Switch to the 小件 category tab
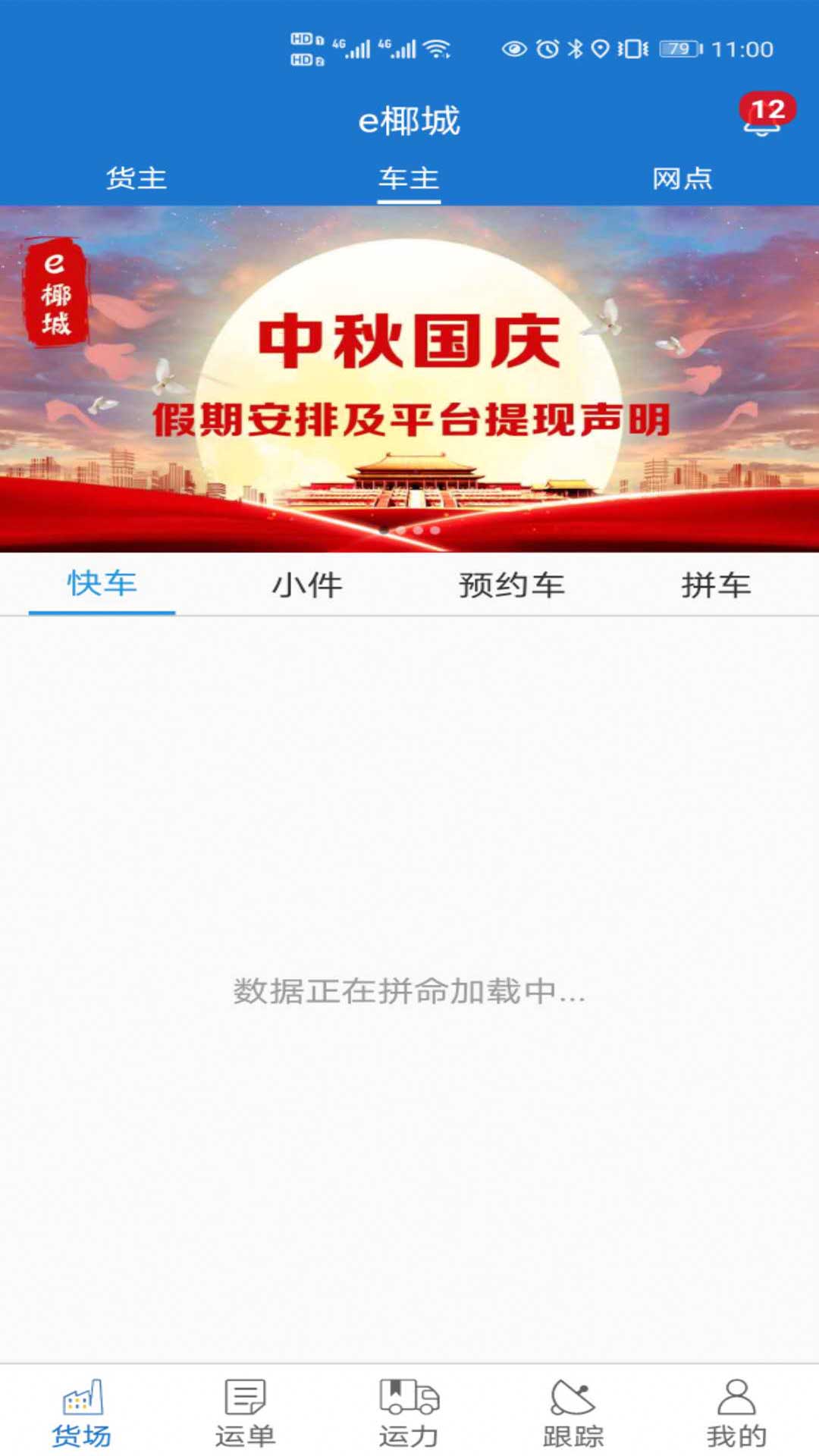819x1456 pixels. coord(307,585)
